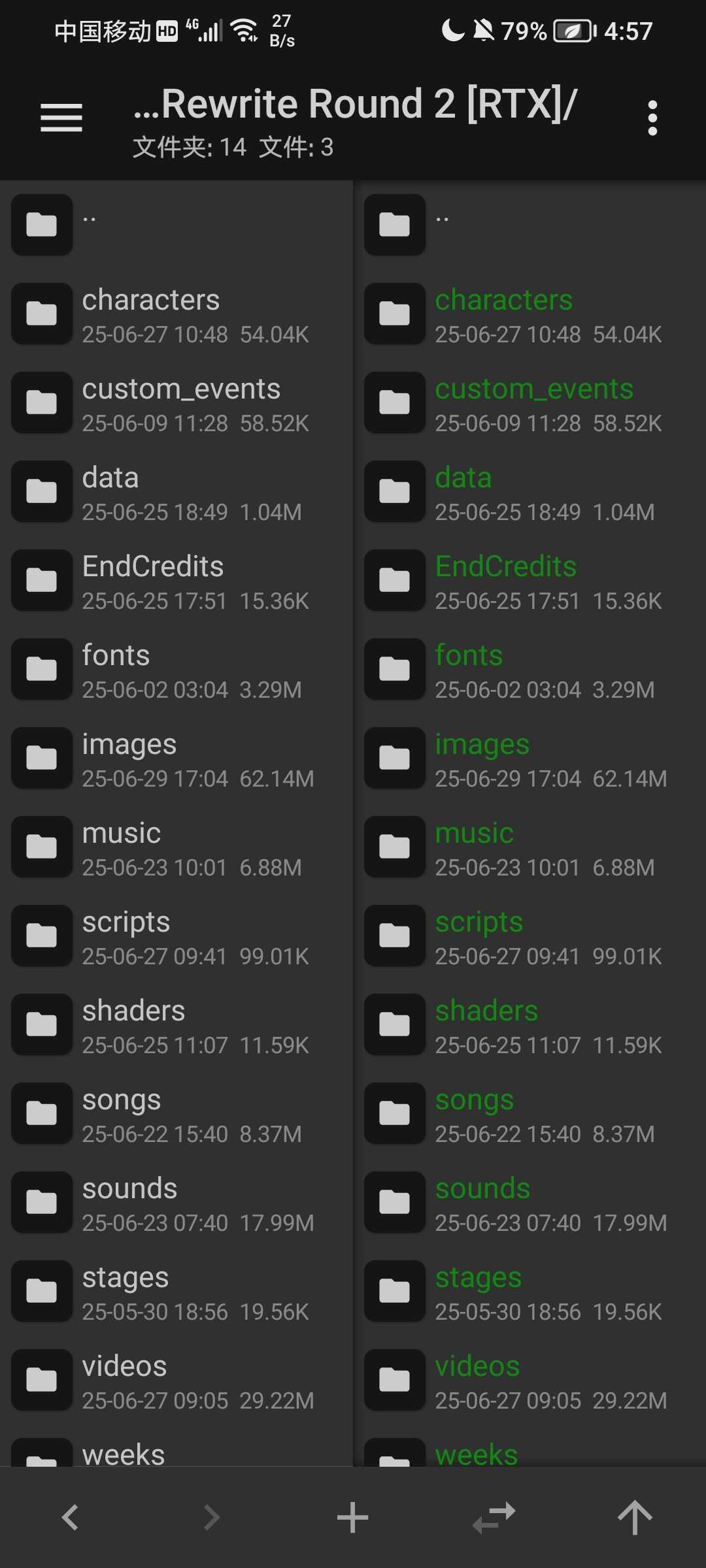Open the characters folder in left pane
Image resolution: width=706 pixels, height=1568 pixels.
pos(176,314)
